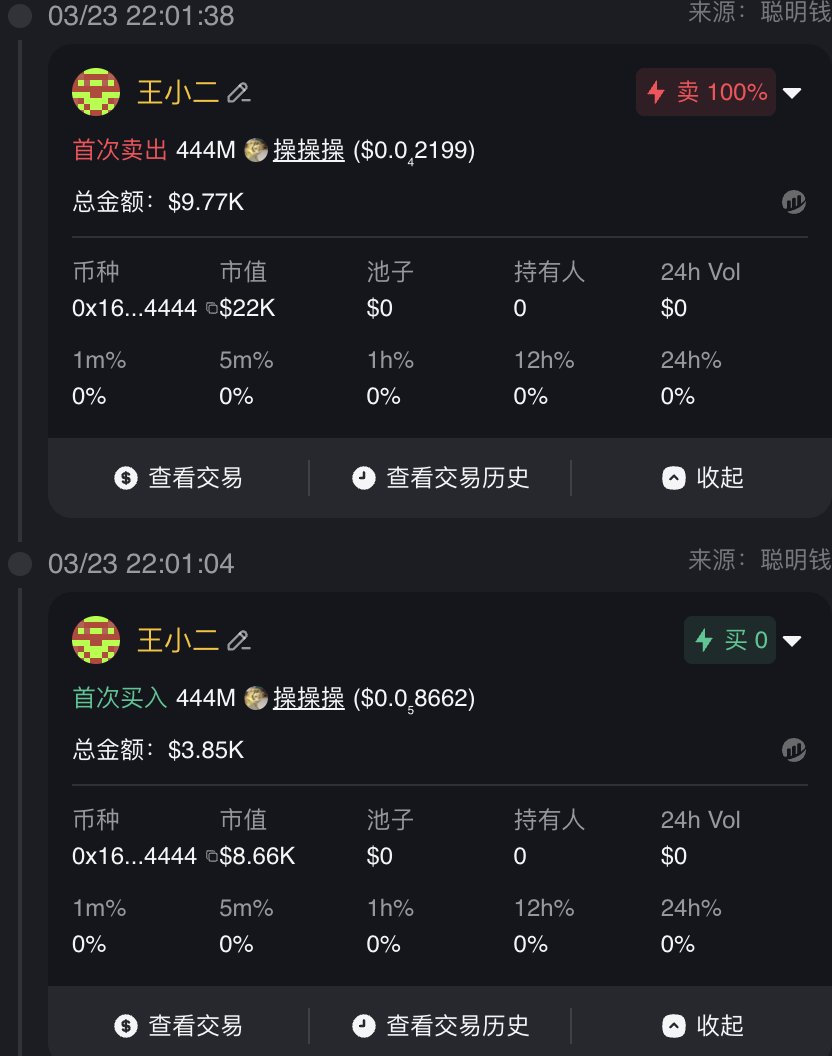Tap the 卖 100% quick sell button
This screenshot has width=832, height=1056.
pyautogui.click(x=706, y=93)
